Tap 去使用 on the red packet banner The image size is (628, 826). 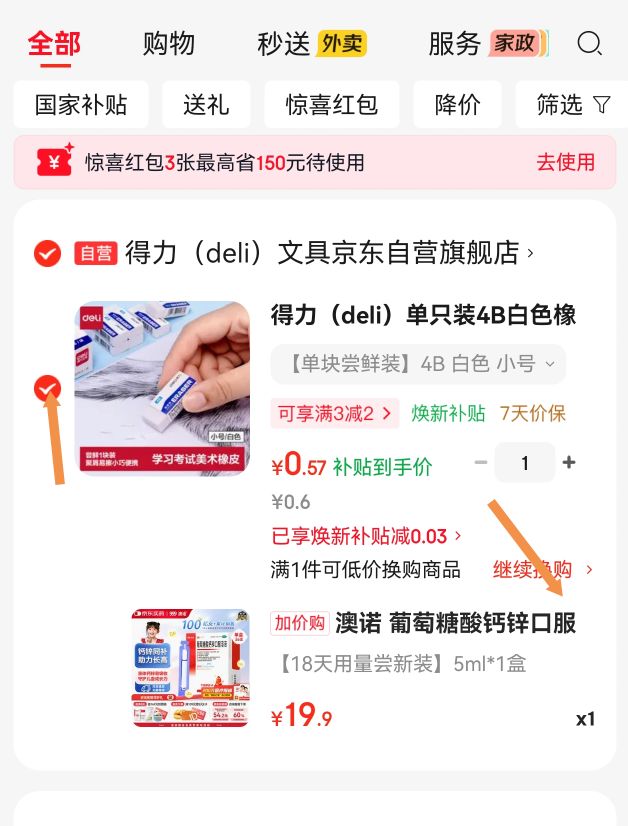click(x=565, y=162)
